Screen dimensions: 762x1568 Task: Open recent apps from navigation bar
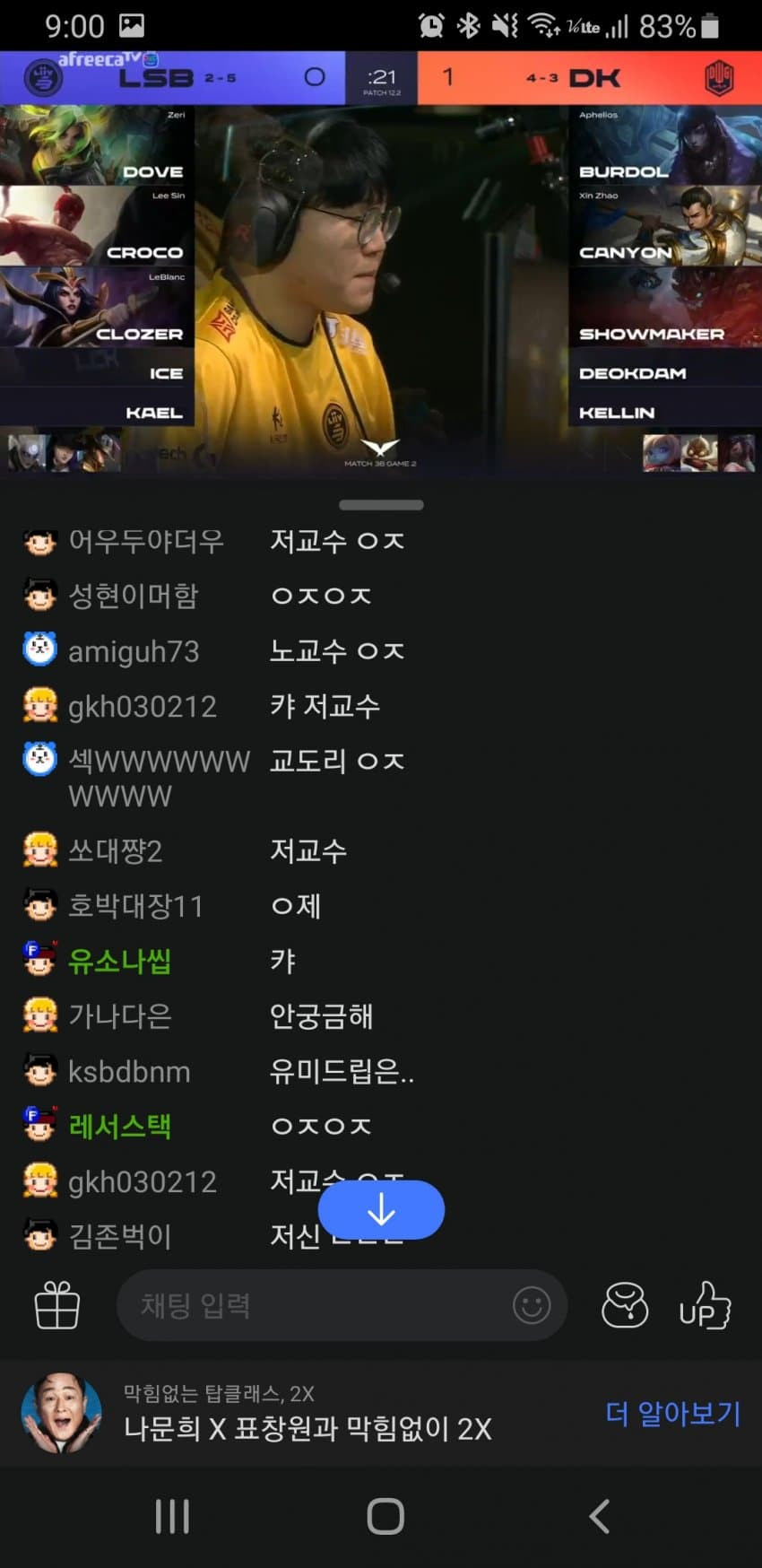tap(172, 1517)
